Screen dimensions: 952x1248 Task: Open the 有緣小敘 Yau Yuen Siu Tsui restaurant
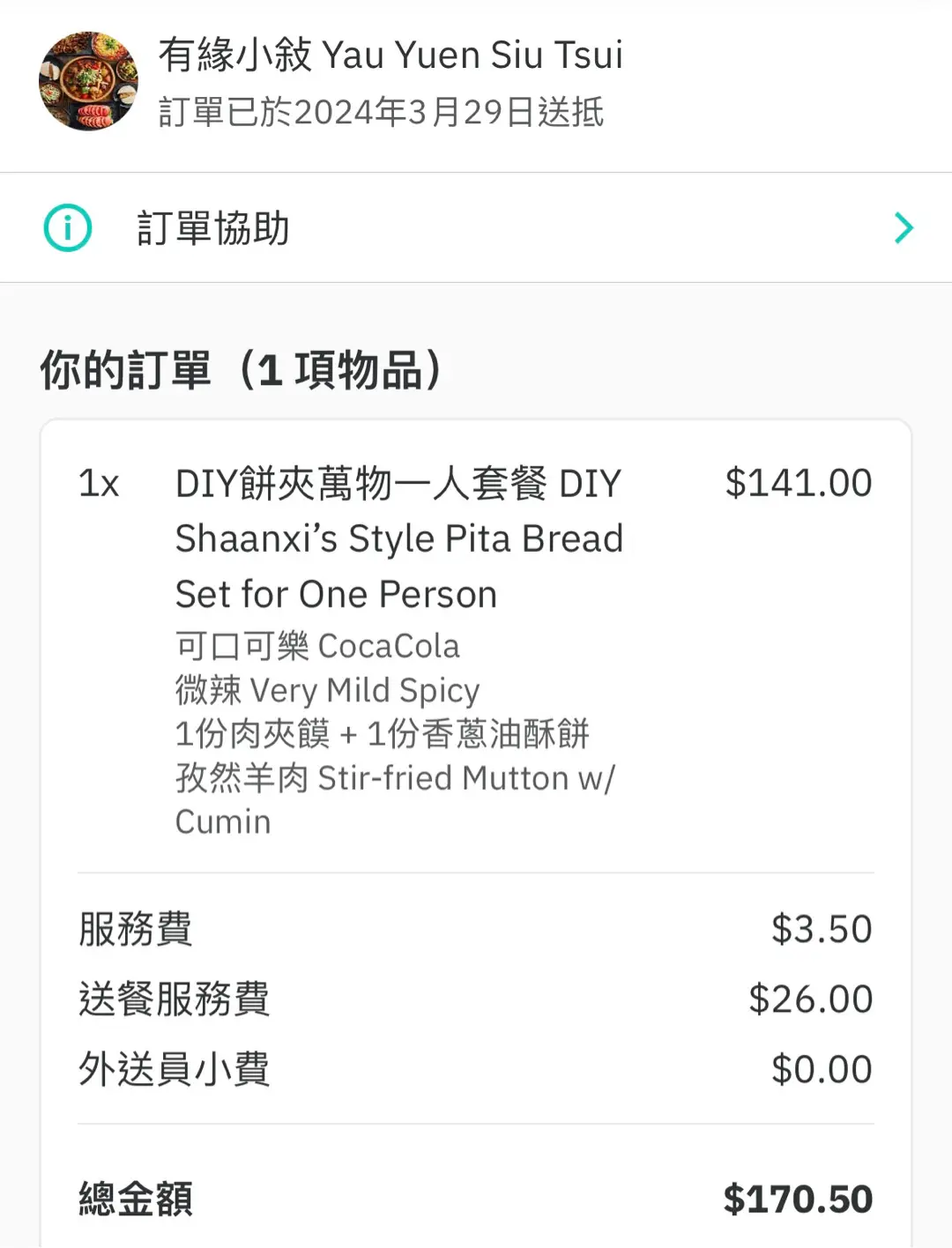[x=390, y=55]
